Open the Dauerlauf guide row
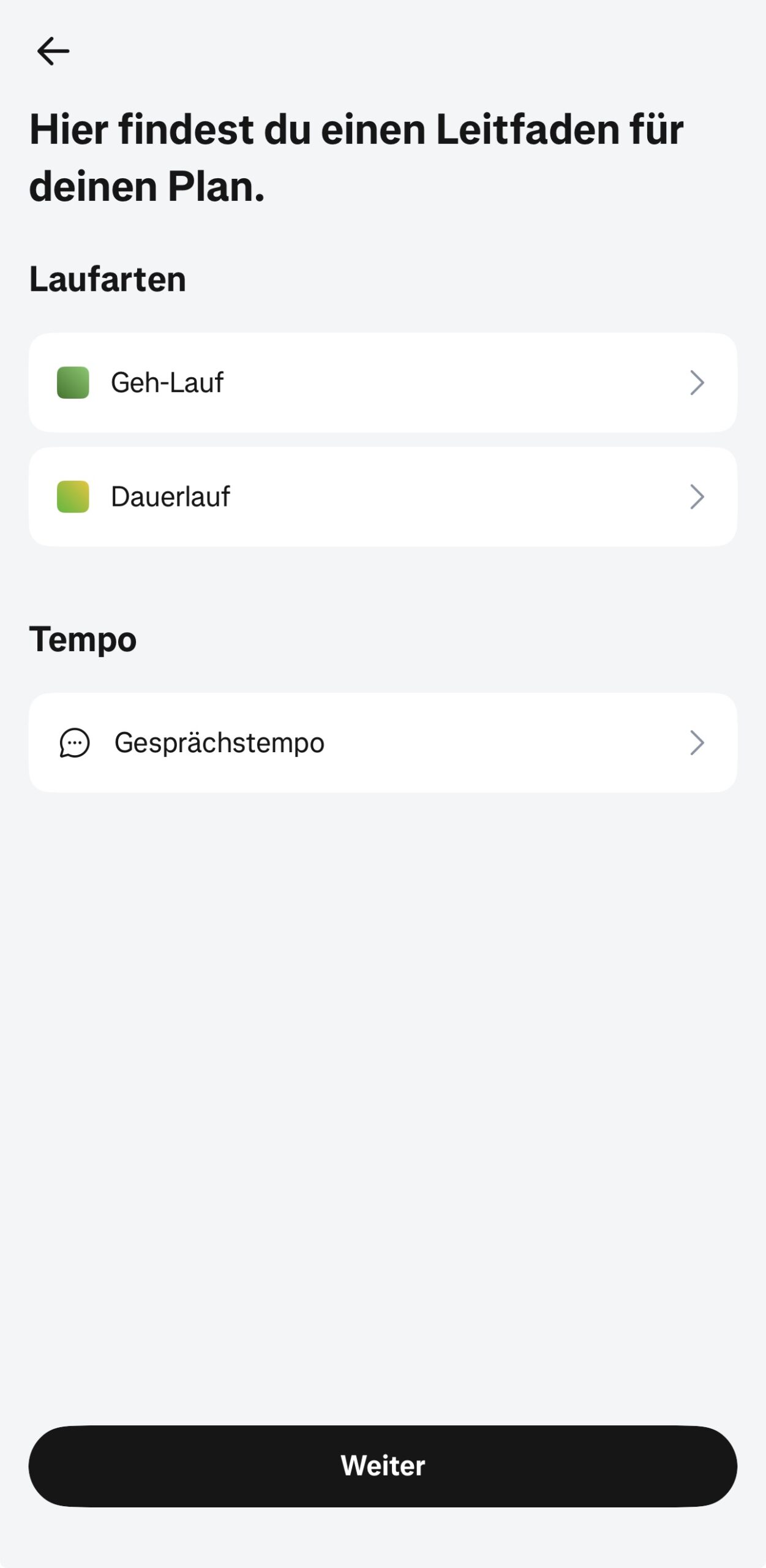This screenshot has width=766, height=1568. (x=383, y=497)
